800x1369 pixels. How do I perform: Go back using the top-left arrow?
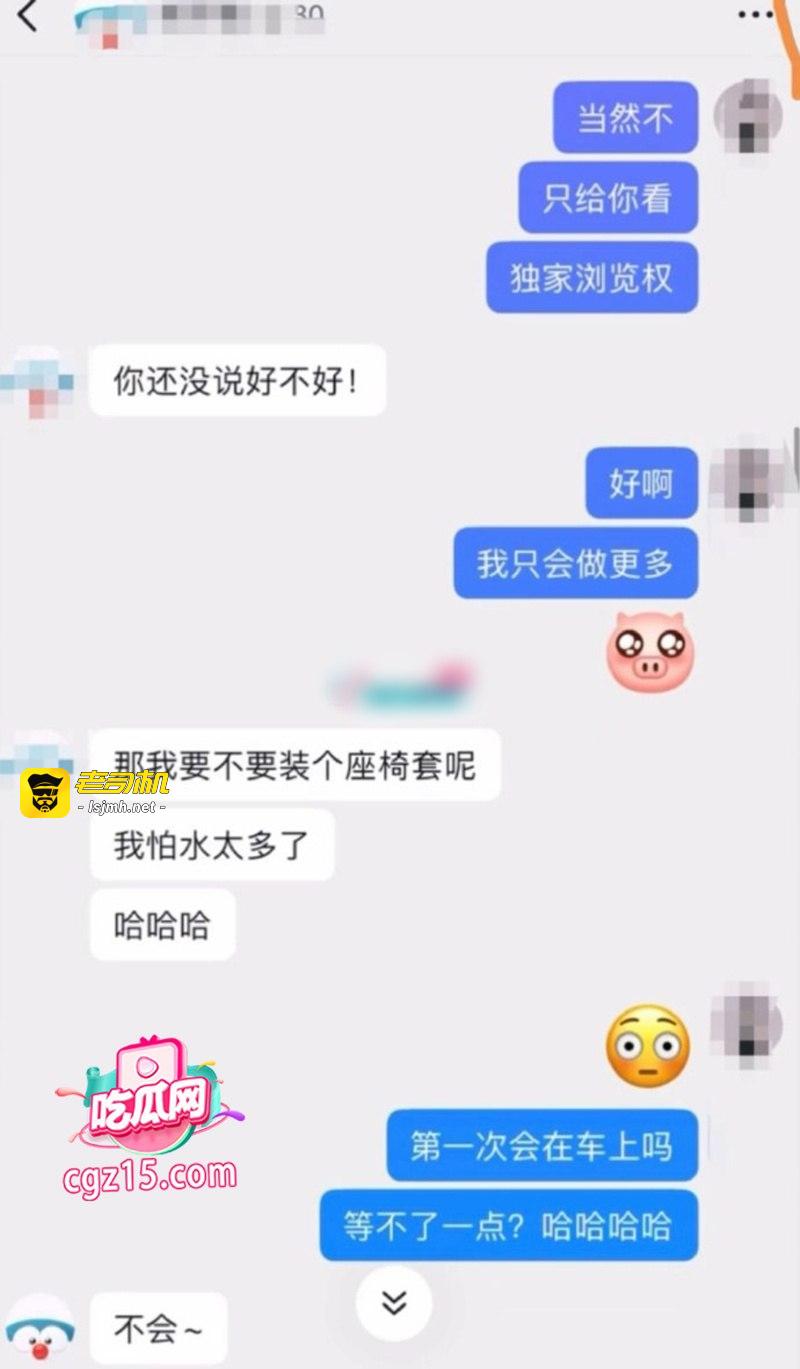pos(27,16)
